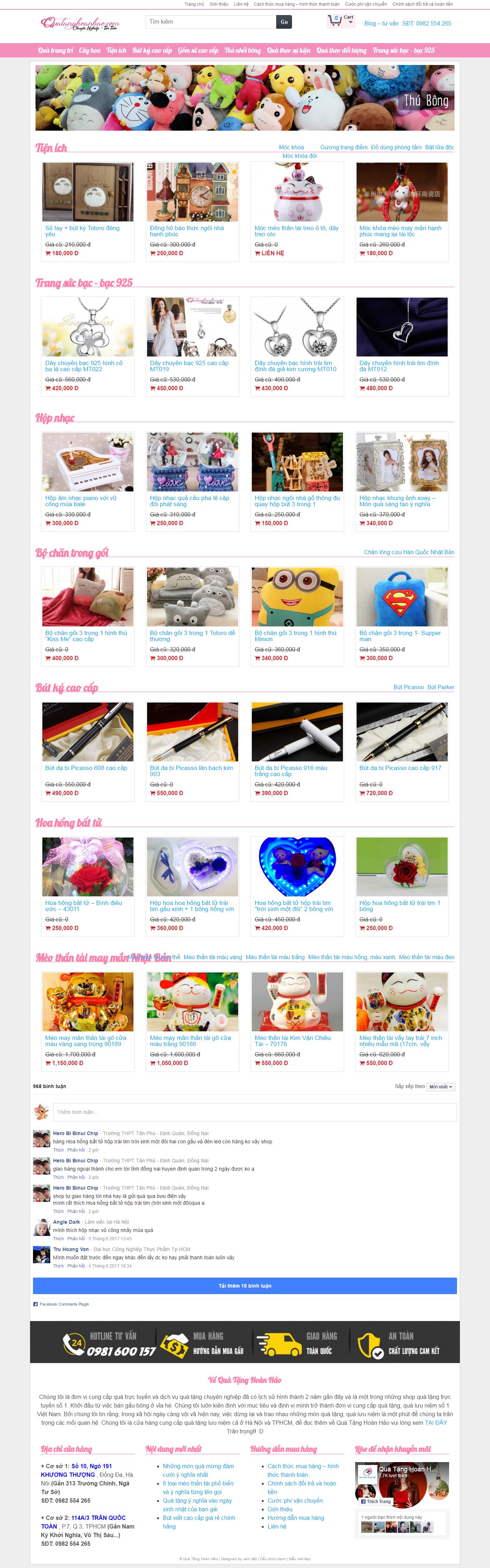This screenshot has width=490, height=1568.
Task: View Mèo thần tài Kim Vận Chiêu Tài
Action: (x=292, y=1041)
